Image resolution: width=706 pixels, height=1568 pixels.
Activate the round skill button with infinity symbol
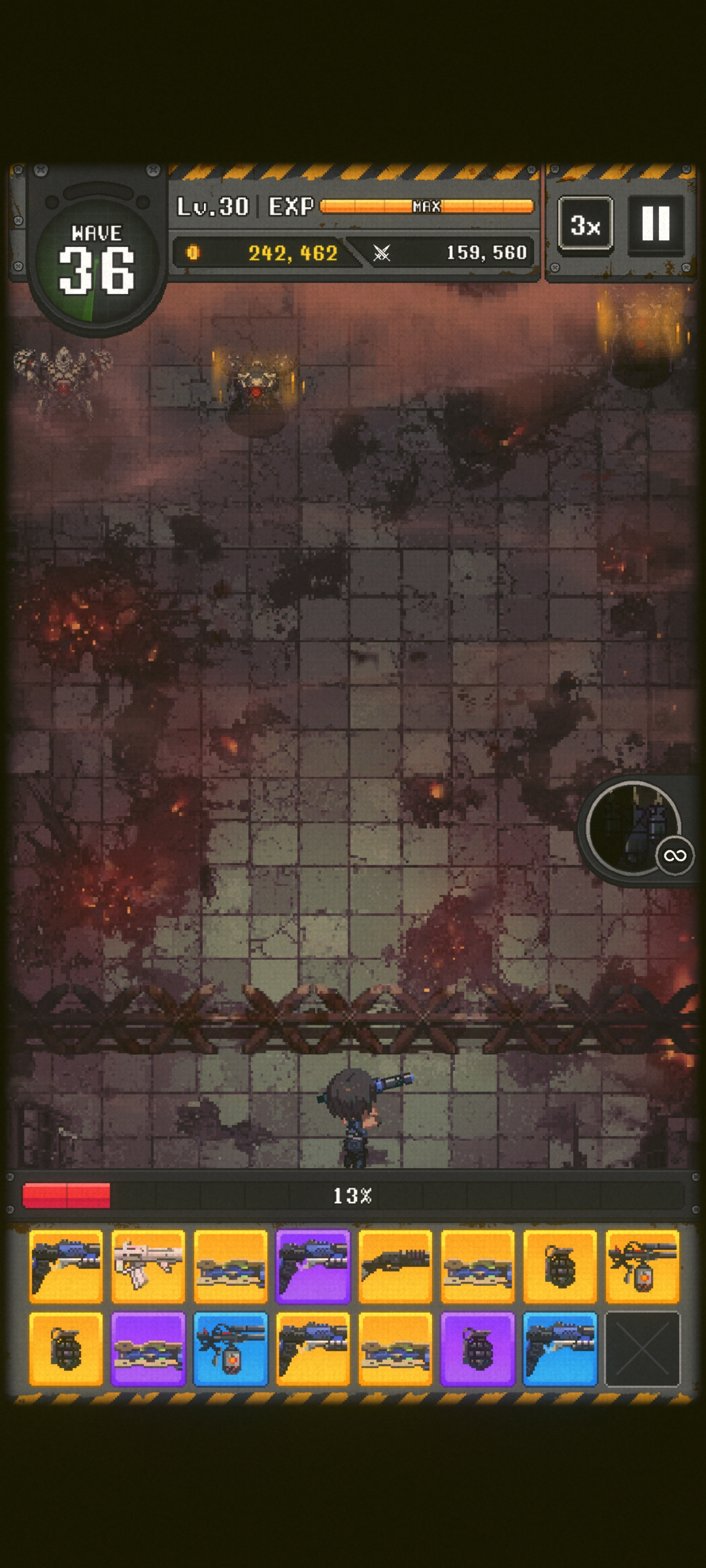pyautogui.click(x=635, y=828)
